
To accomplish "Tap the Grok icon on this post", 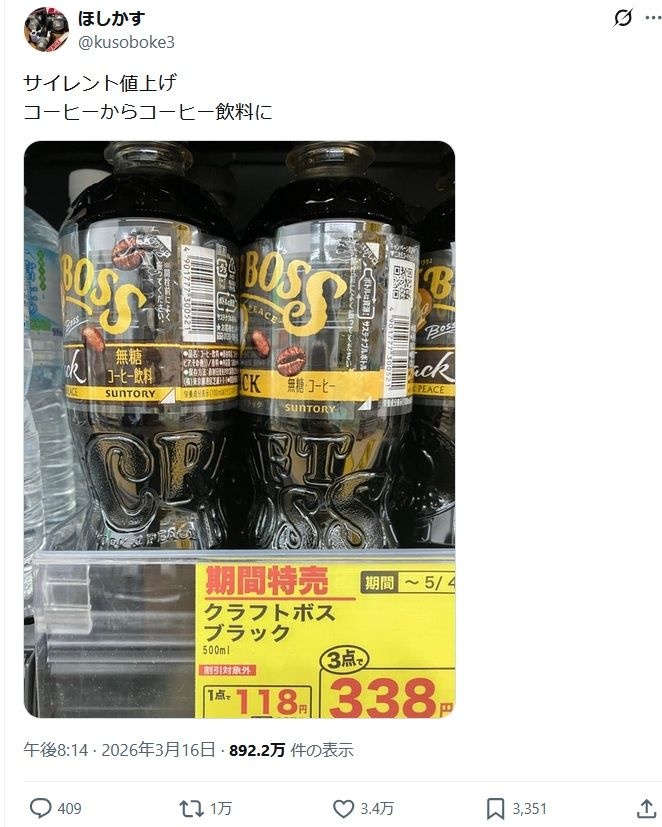I will tap(623, 18).
